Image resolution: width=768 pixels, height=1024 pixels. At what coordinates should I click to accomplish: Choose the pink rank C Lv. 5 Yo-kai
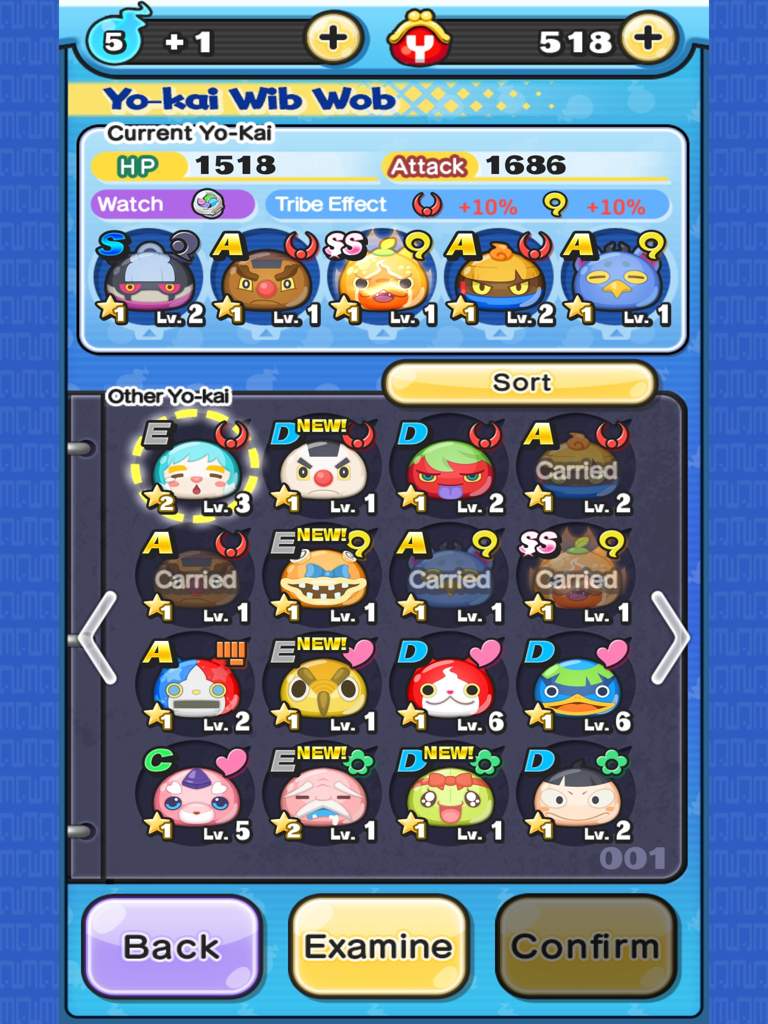[x=195, y=795]
